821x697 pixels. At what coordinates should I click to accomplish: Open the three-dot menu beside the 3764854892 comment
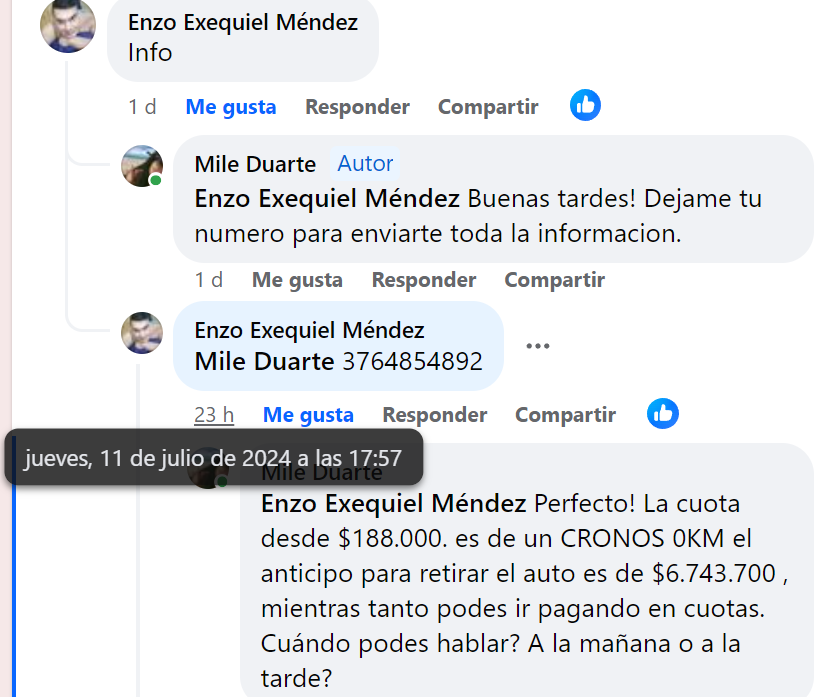coord(538,346)
